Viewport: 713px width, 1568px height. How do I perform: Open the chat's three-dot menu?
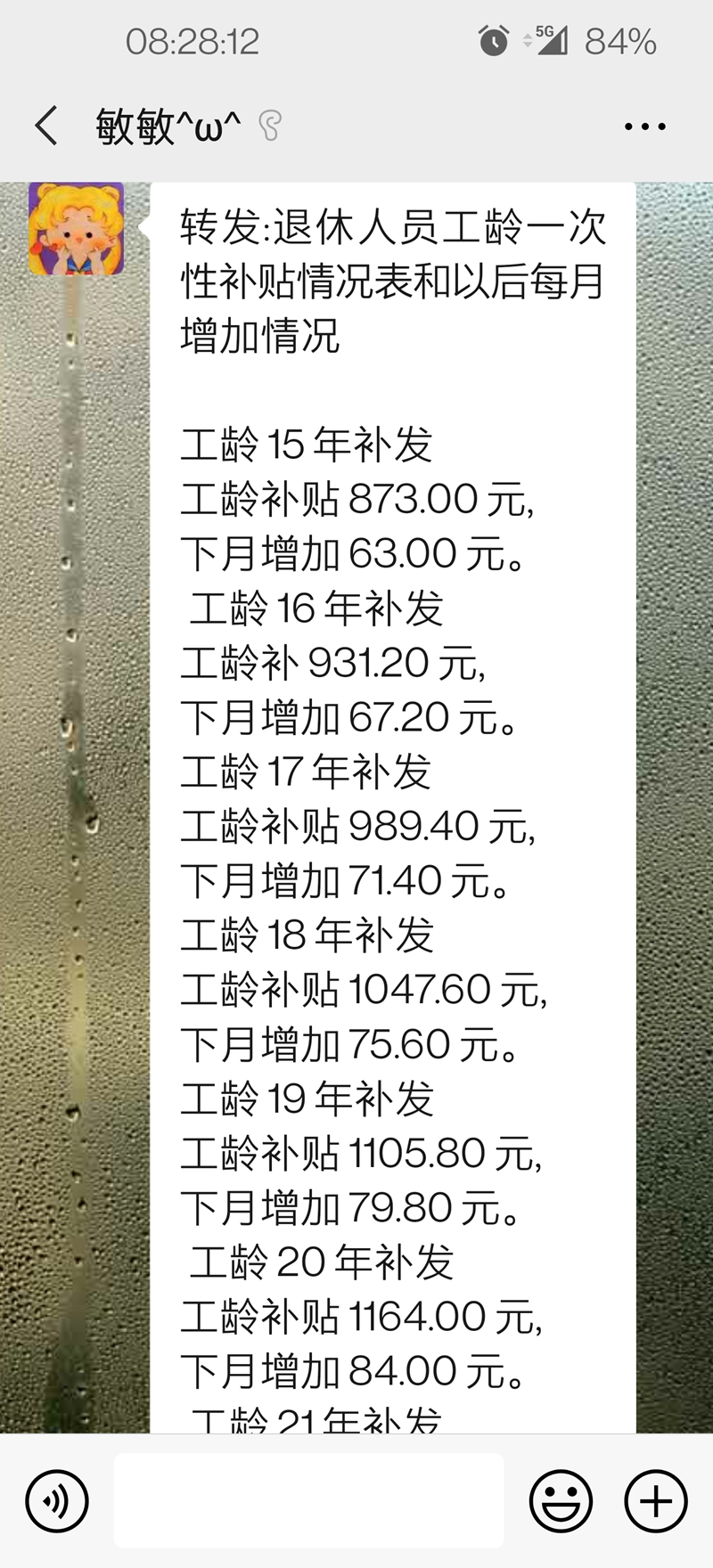[645, 127]
